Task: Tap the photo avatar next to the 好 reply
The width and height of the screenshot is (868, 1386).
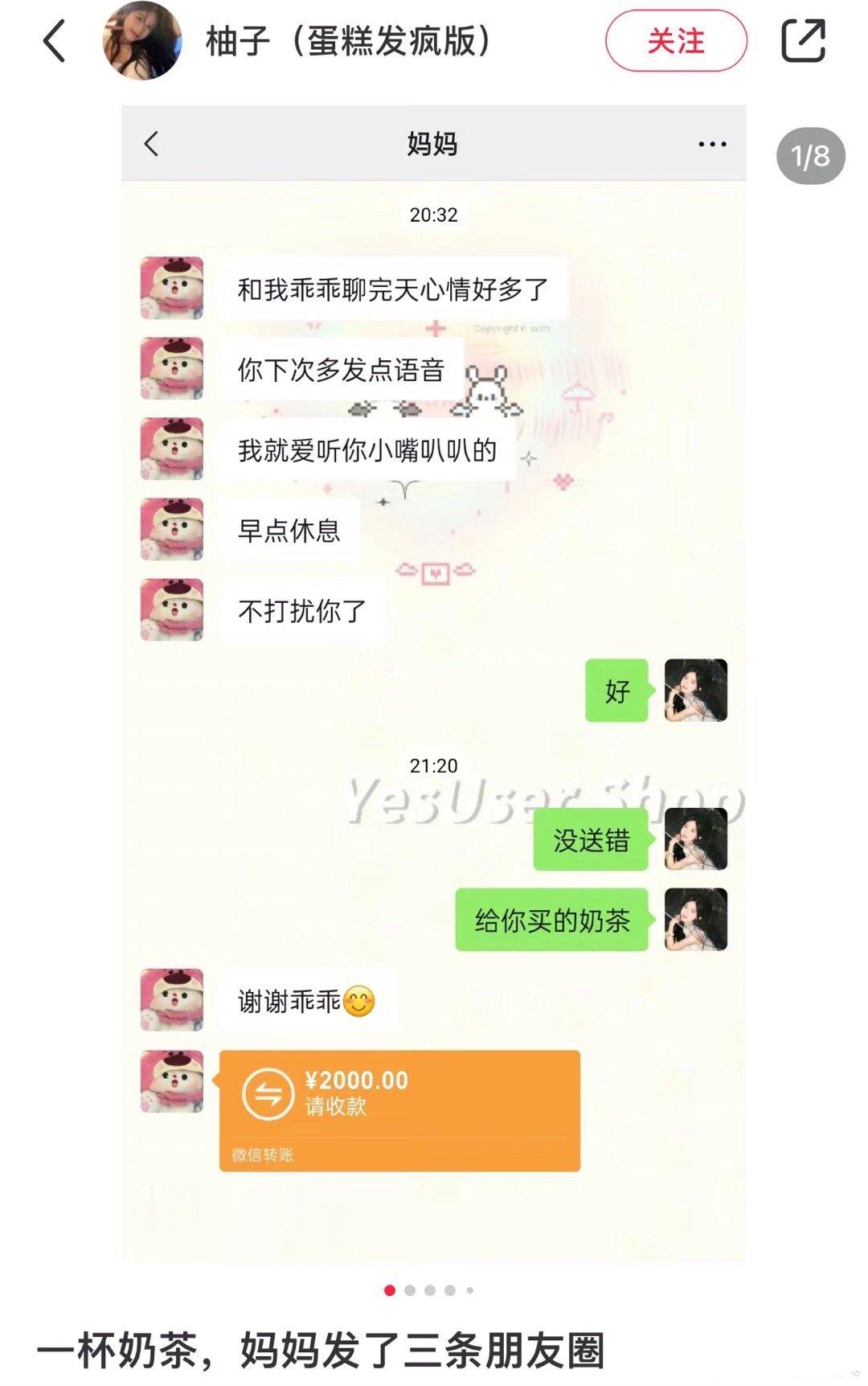Action: (x=696, y=690)
